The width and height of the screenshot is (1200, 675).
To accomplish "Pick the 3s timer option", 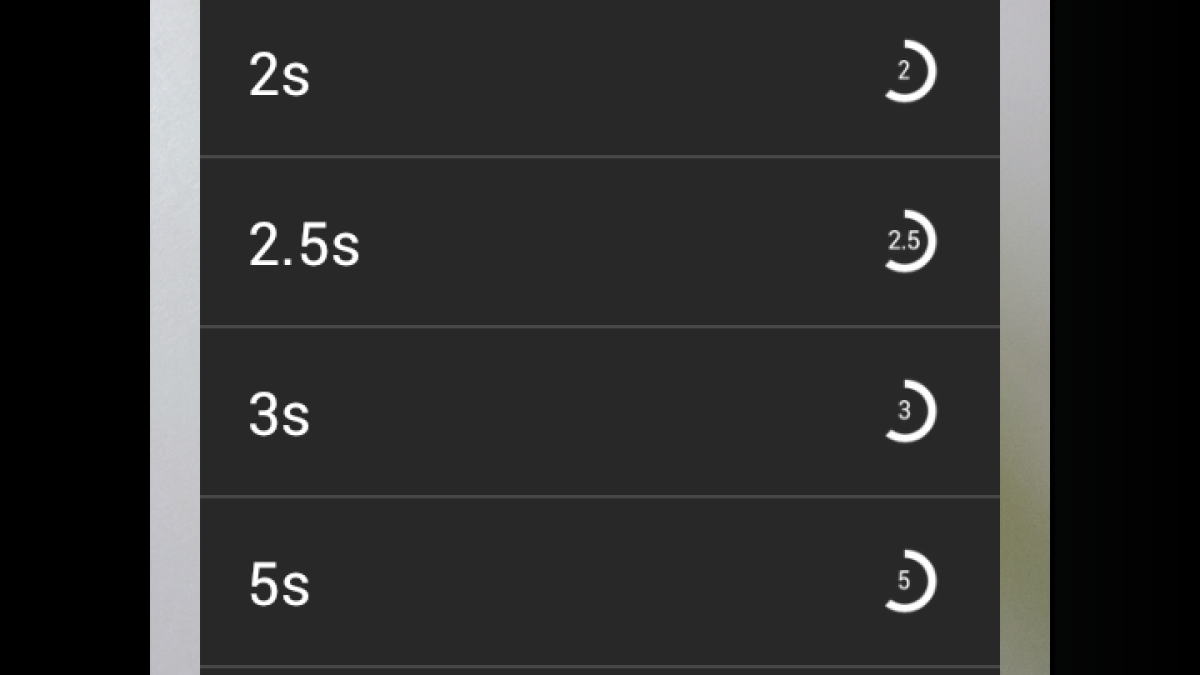I will pos(598,413).
